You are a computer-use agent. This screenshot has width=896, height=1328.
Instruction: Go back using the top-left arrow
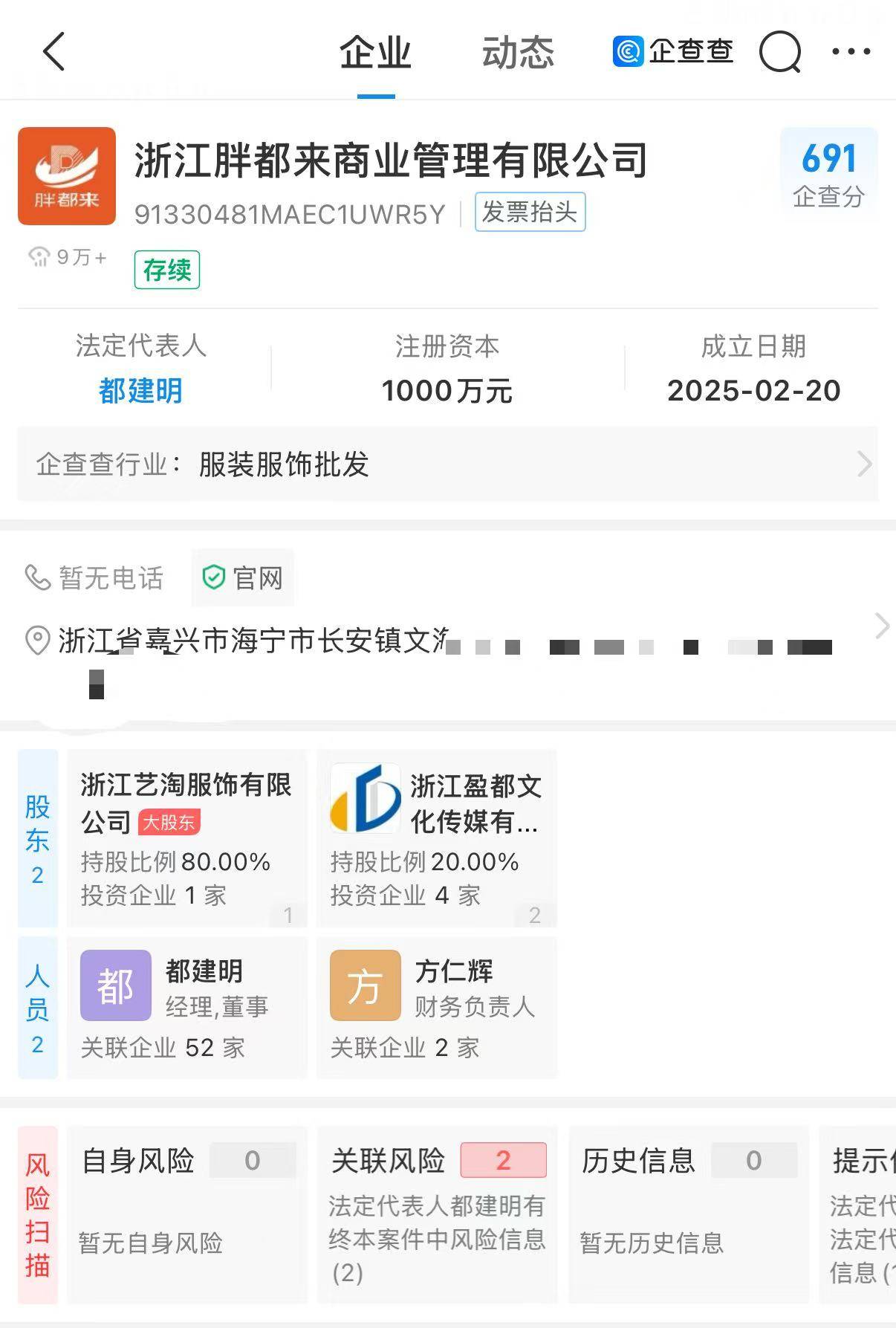pos(54,52)
